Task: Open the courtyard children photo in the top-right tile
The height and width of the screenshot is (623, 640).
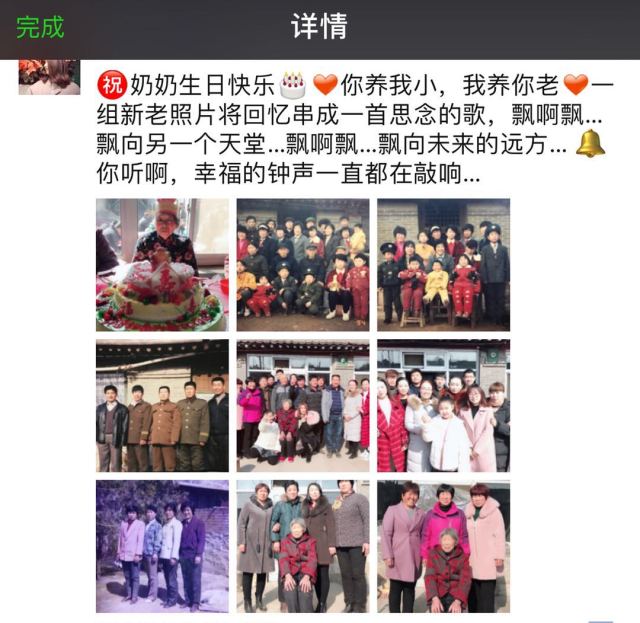Action: point(443,264)
